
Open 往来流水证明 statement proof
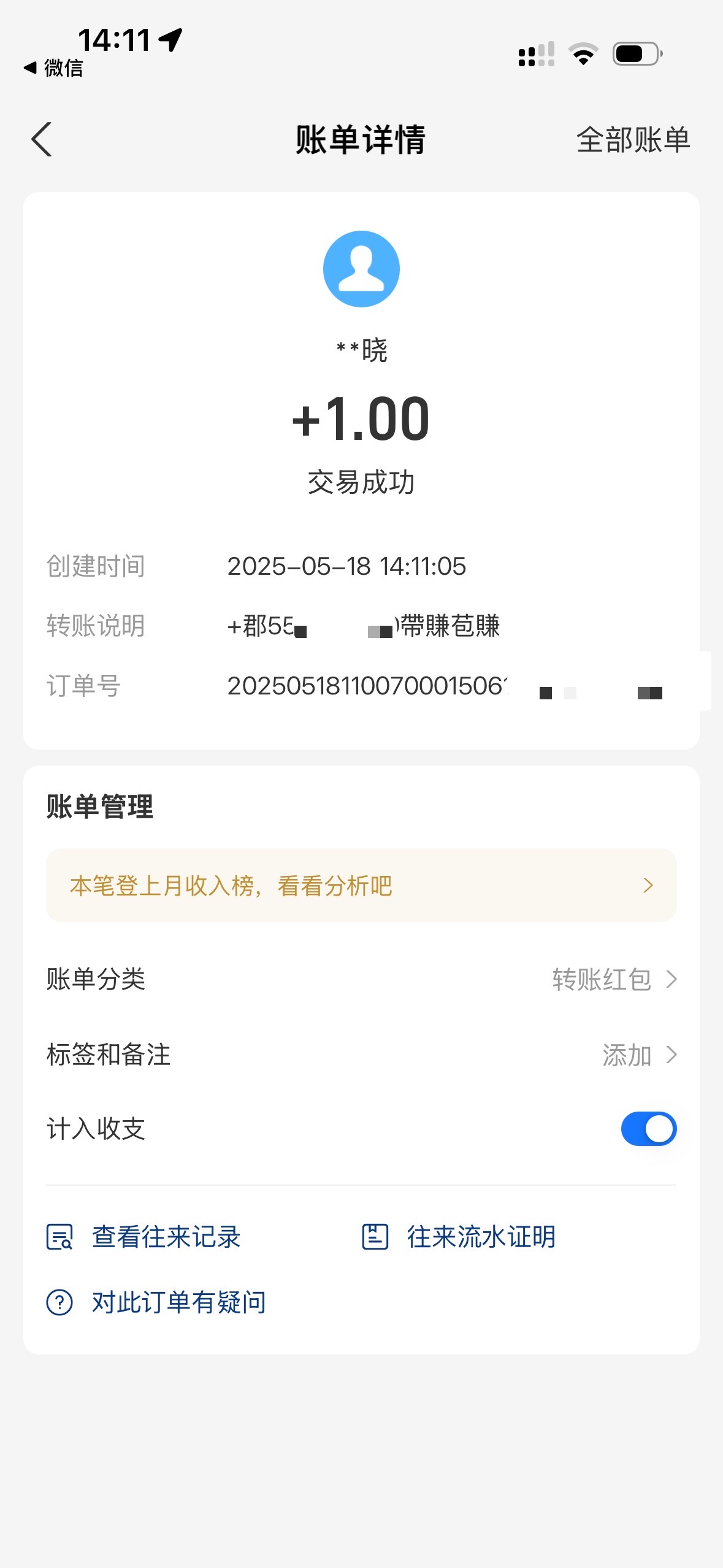click(460, 1237)
